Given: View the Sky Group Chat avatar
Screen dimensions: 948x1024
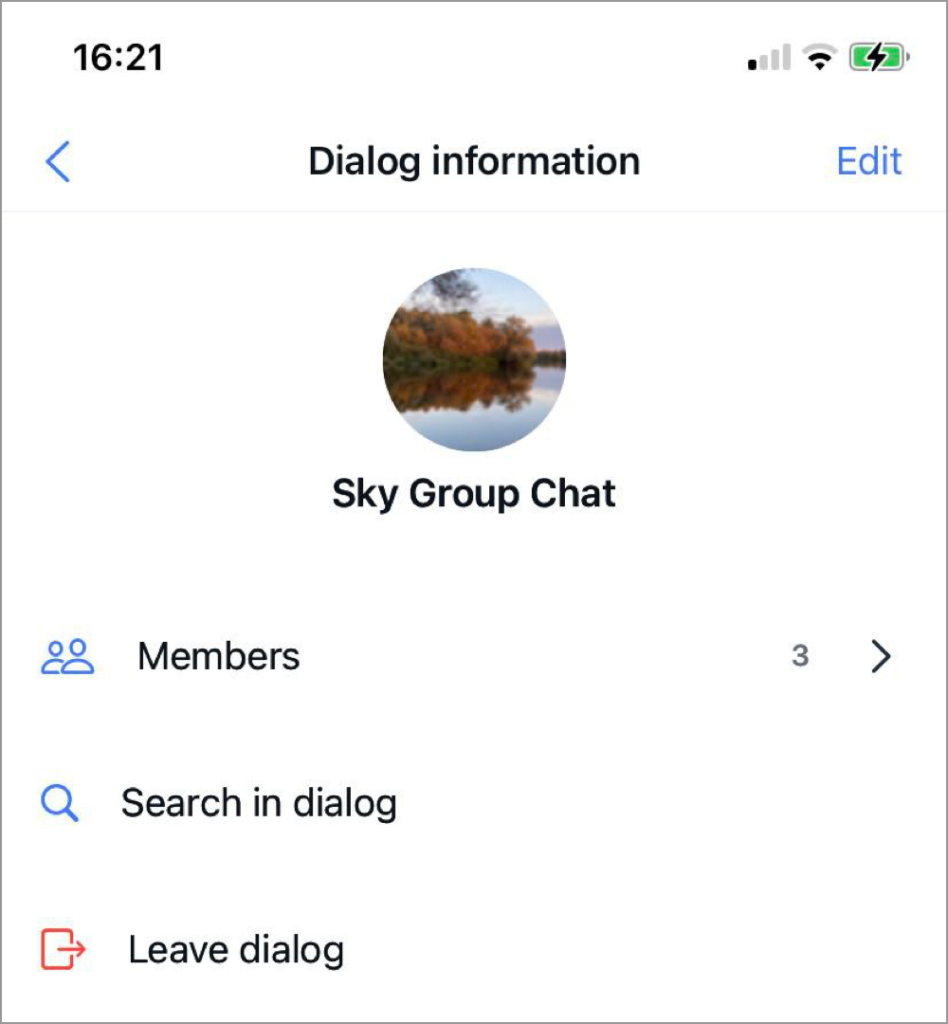Looking at the screenshot, I should pos(474,360).
